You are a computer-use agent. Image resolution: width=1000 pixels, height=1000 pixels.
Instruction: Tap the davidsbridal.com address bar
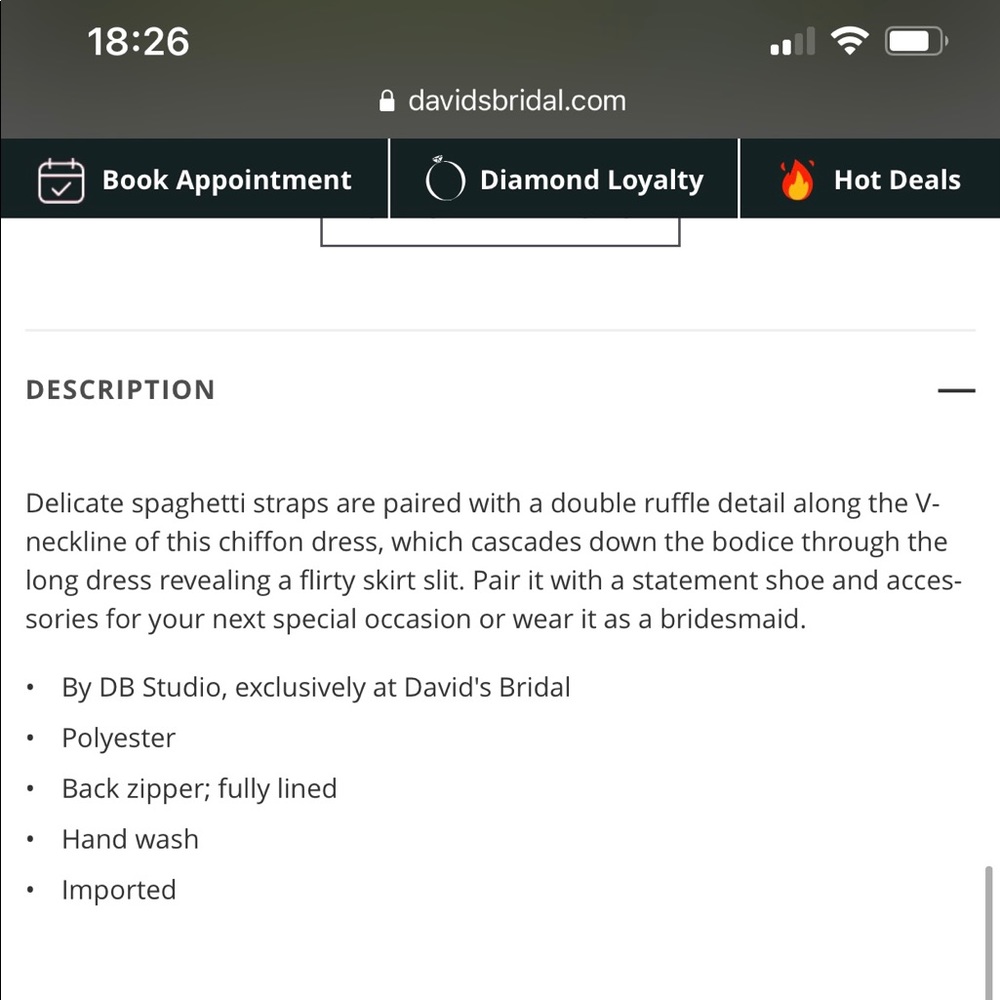503,101
